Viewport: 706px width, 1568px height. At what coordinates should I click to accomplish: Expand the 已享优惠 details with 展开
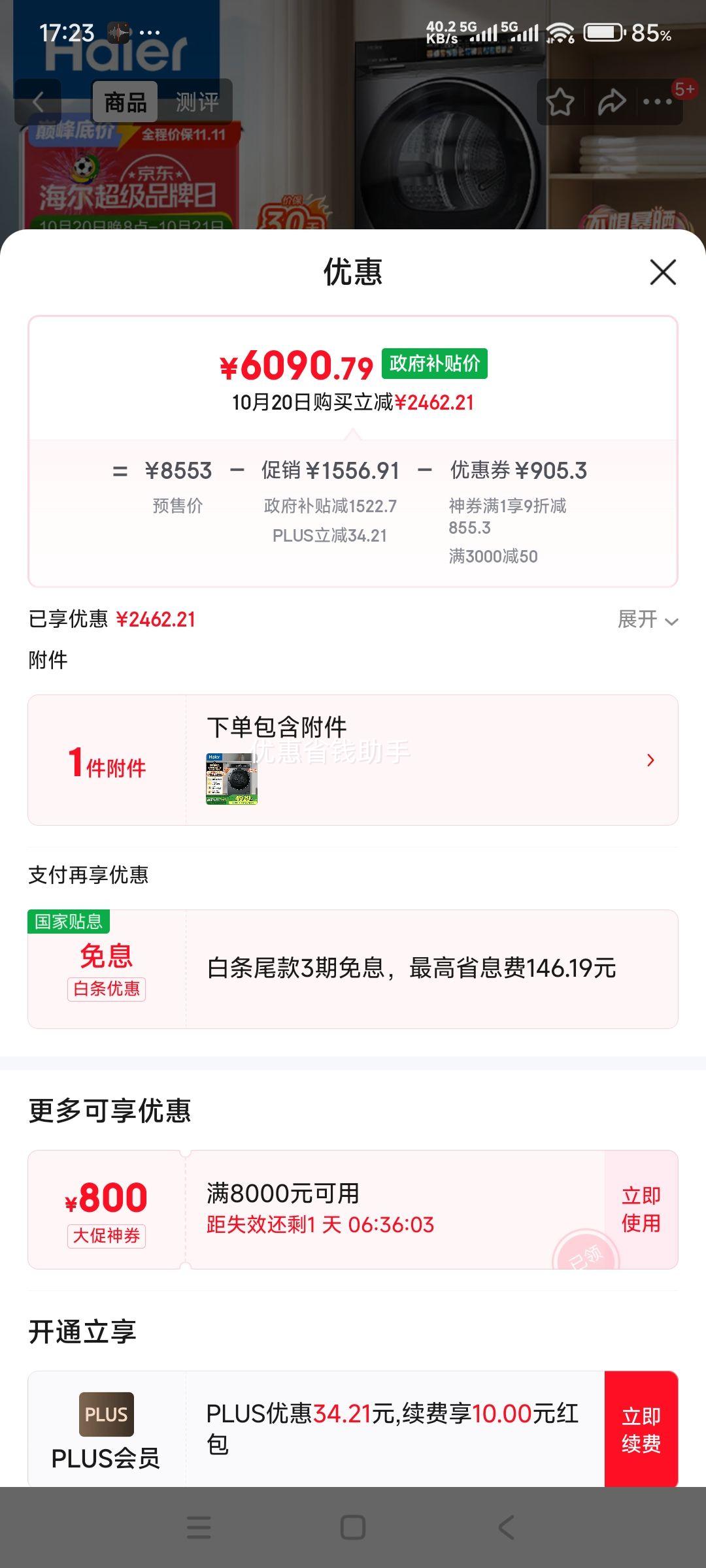click(647, 619)
